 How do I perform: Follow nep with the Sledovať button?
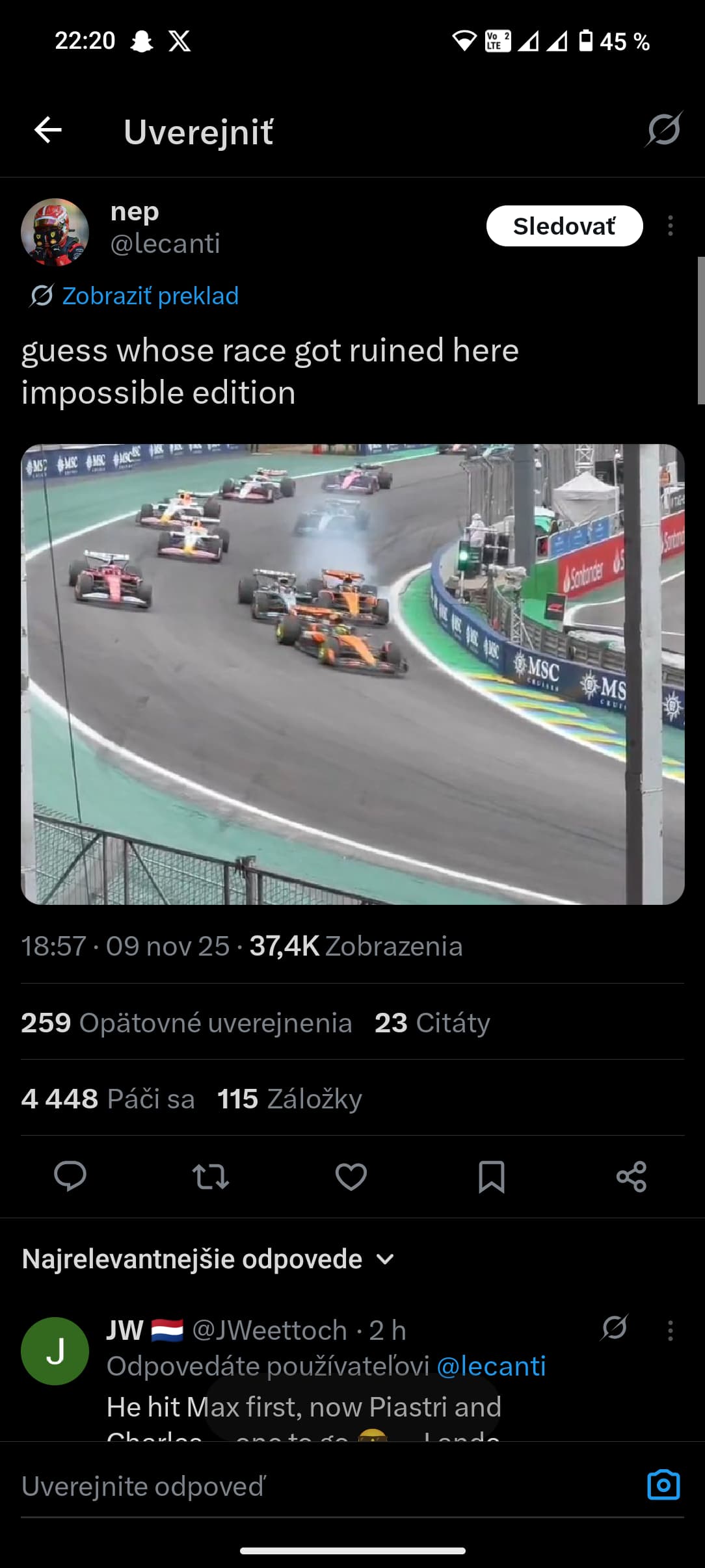(x=564, y=226)
